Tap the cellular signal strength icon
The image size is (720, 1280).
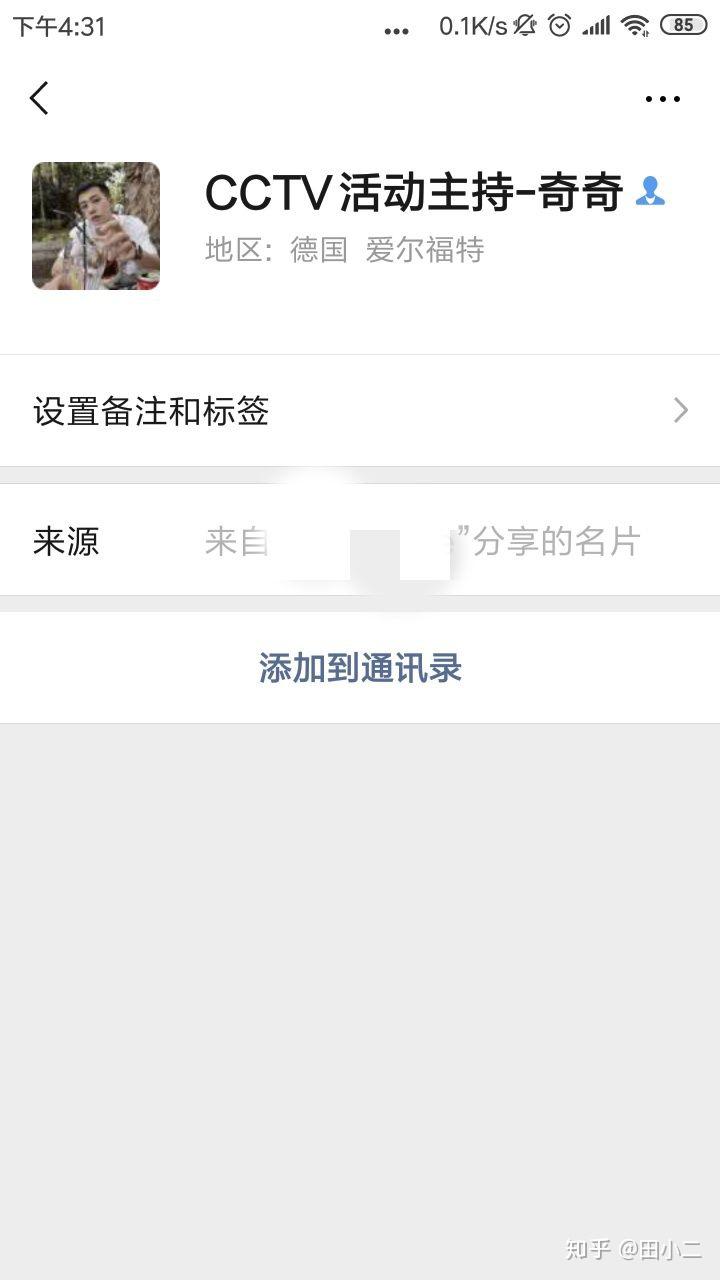pos(597,27)
